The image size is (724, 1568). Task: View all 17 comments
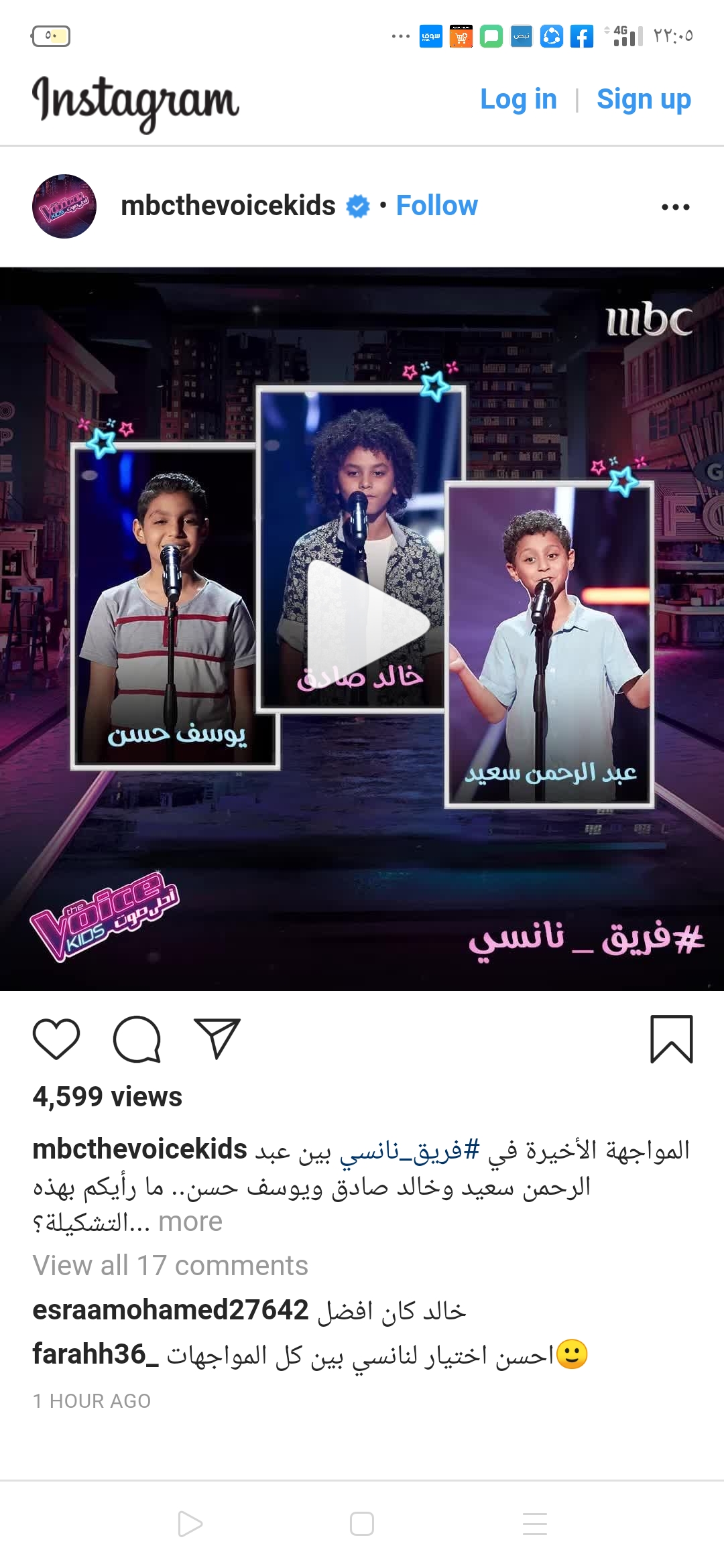(x=170, y=1265)
